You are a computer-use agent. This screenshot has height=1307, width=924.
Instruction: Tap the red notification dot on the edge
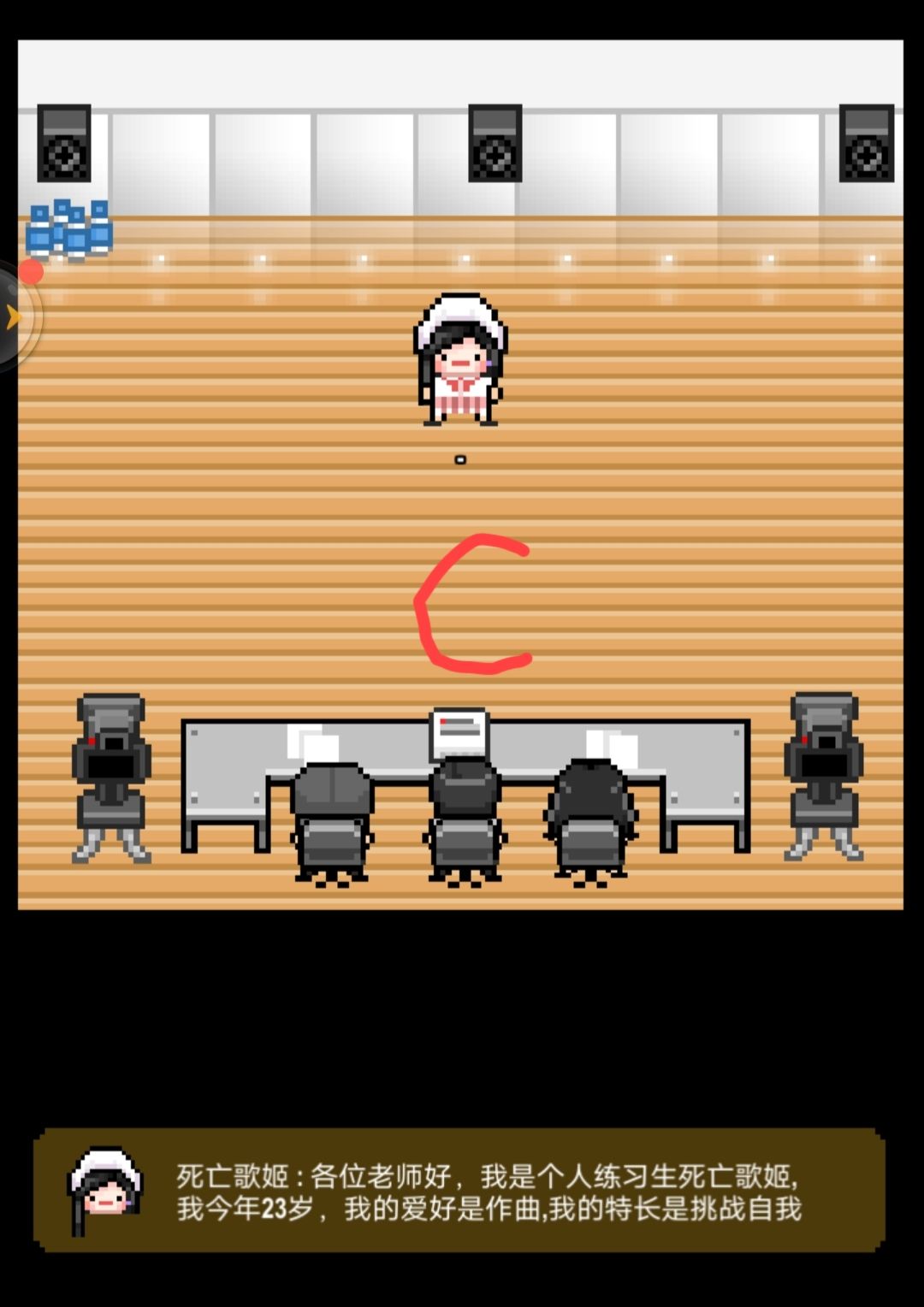point(29,271)
